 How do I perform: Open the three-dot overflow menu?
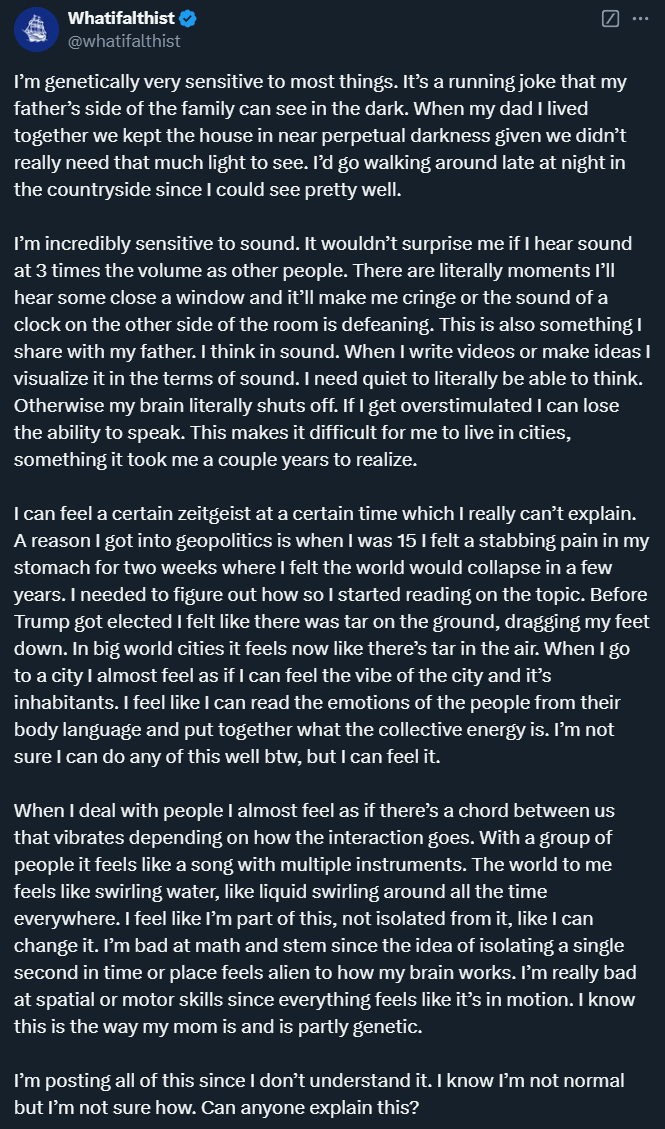[640, 19]
